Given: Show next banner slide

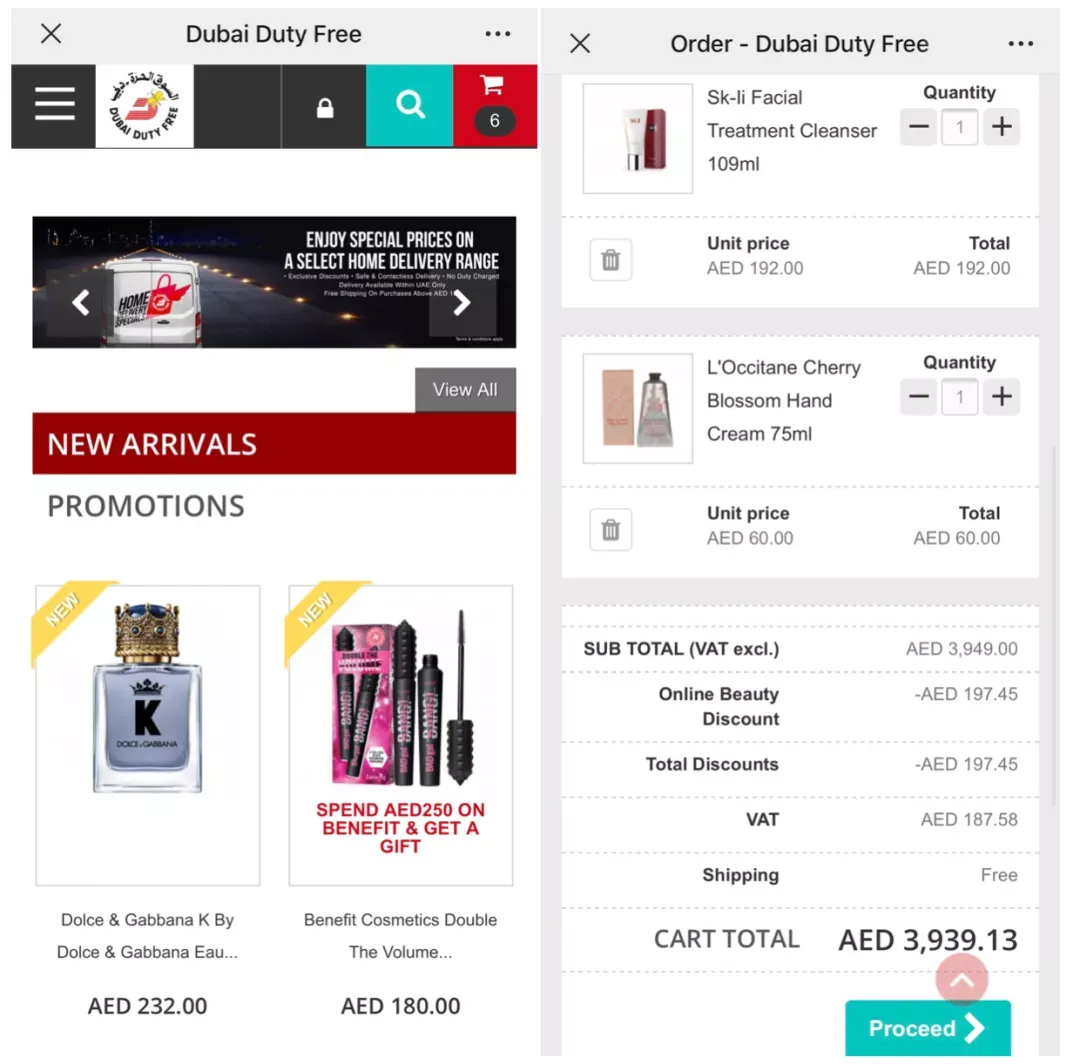Looking at the screenshot, I should (462, 303).
